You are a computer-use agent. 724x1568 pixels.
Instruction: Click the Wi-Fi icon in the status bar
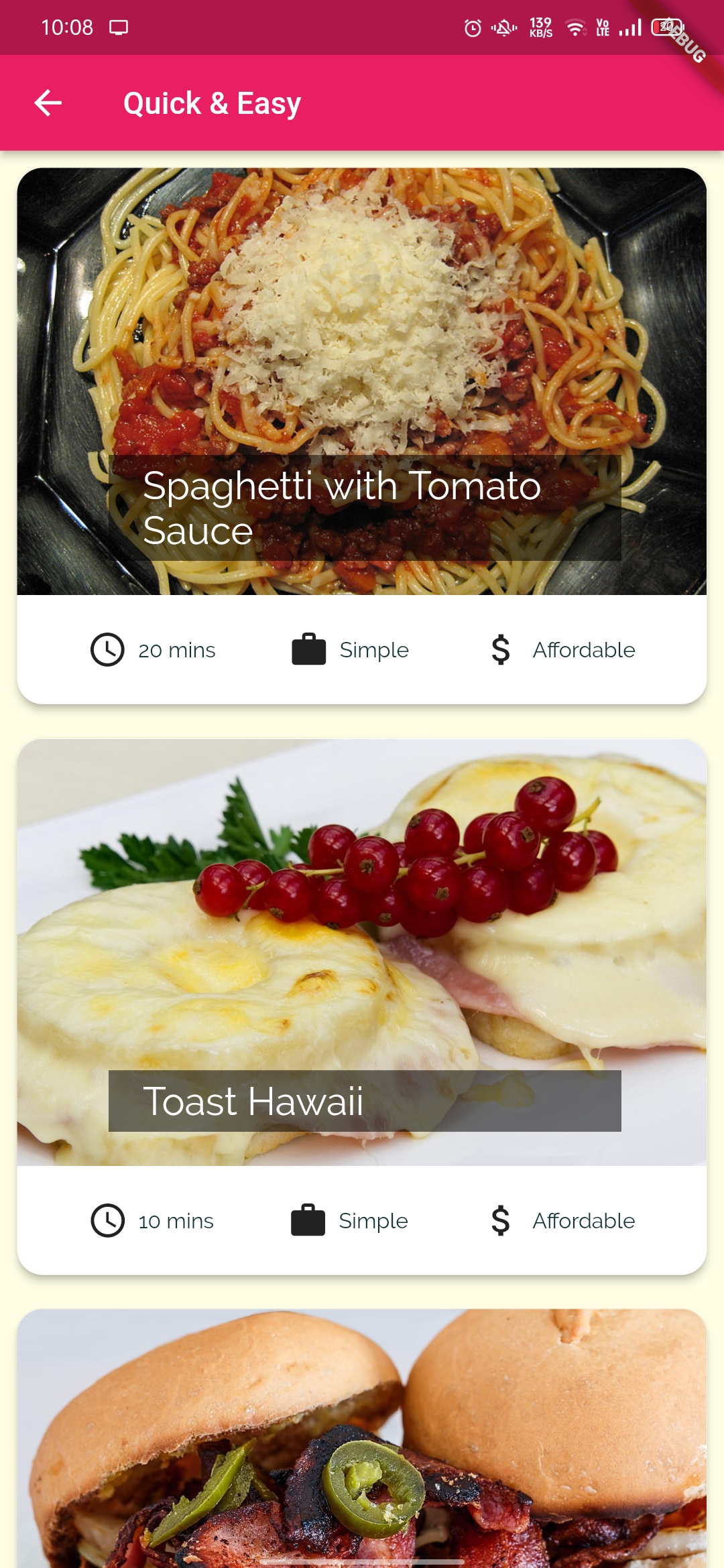575,27
